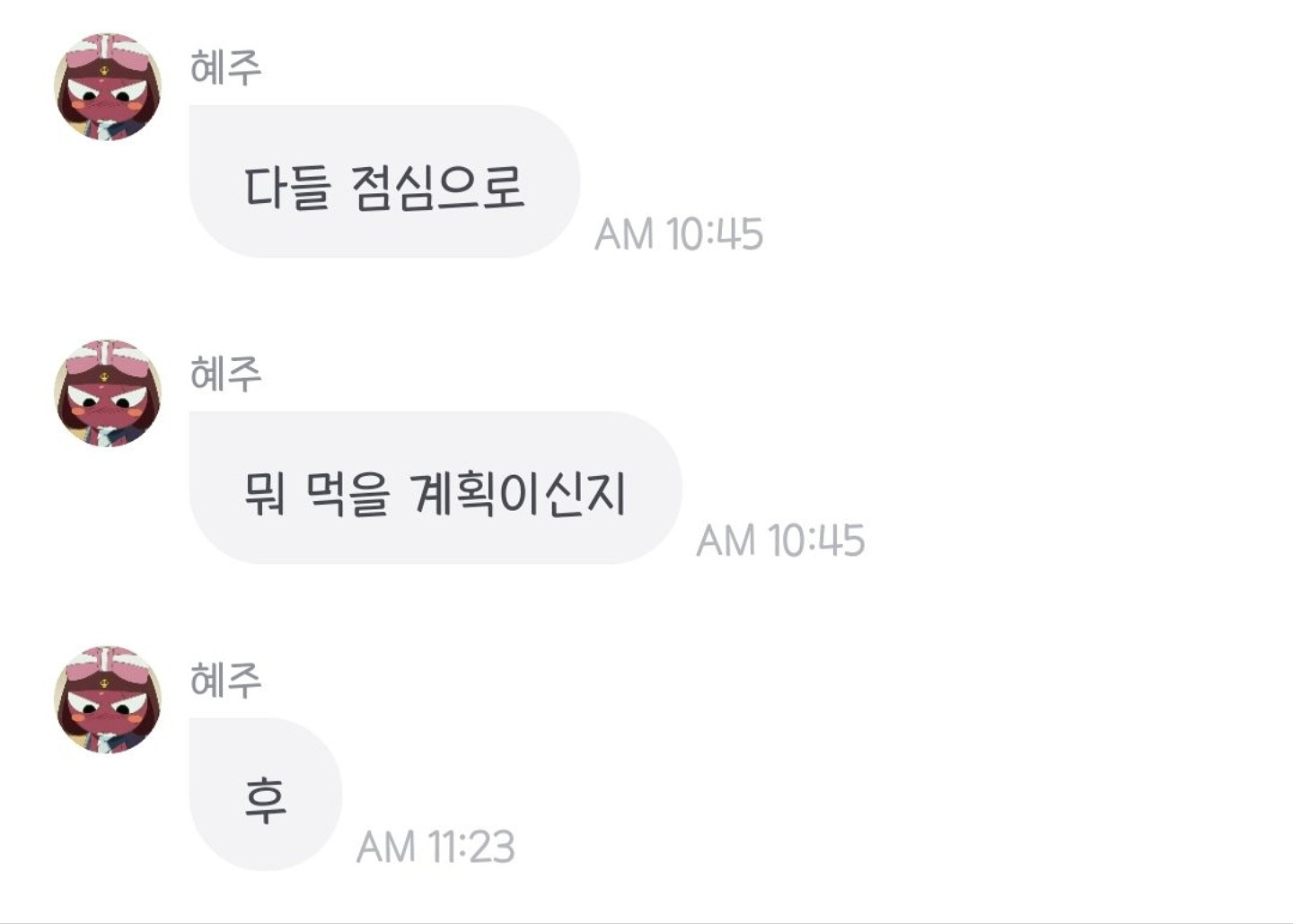The image size is (1293, 924).
Task: Open 혜주's profile picture beside "다들 점심으로"
Action: tap(108, 87)
